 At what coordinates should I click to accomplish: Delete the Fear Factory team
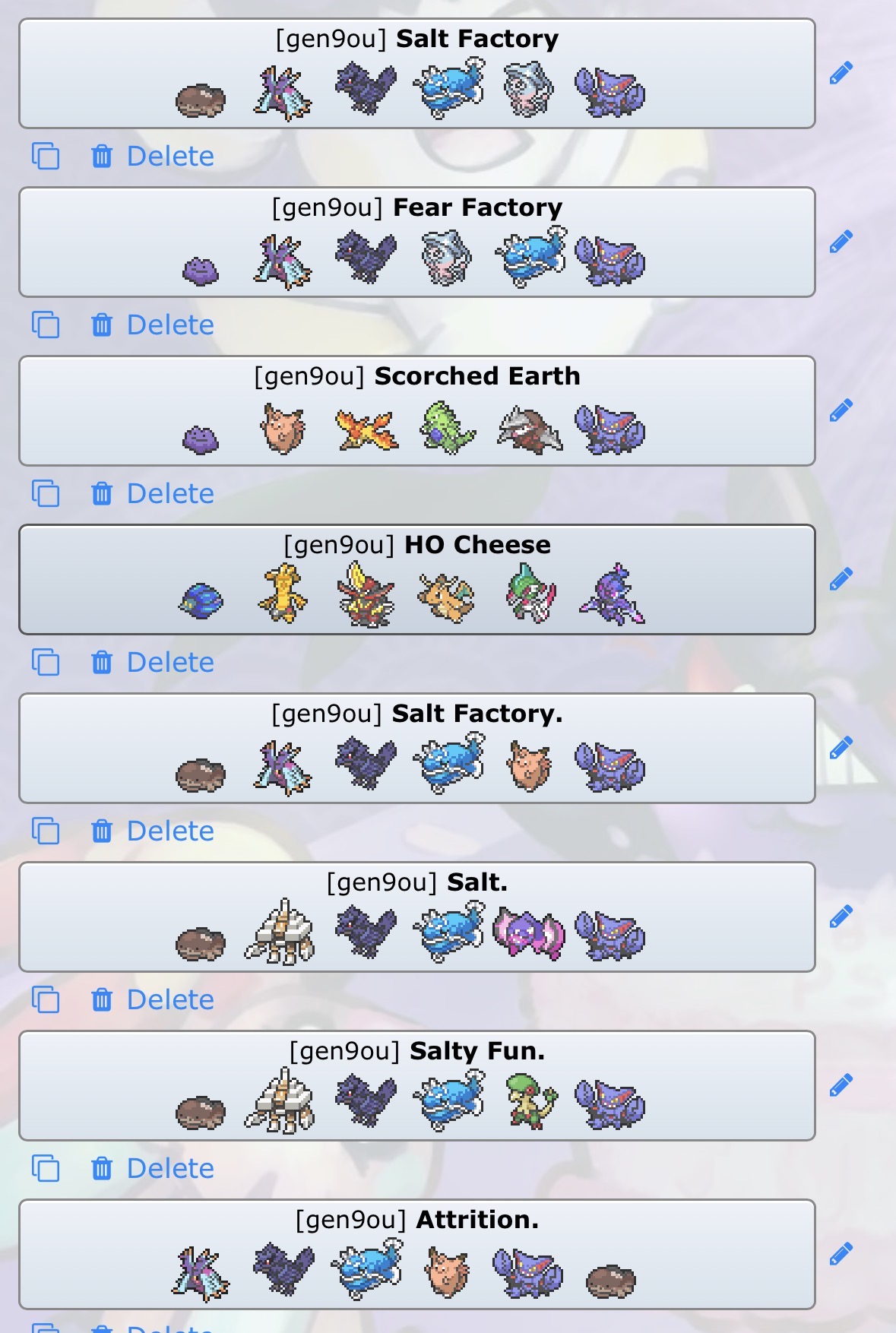click(154, 325)
